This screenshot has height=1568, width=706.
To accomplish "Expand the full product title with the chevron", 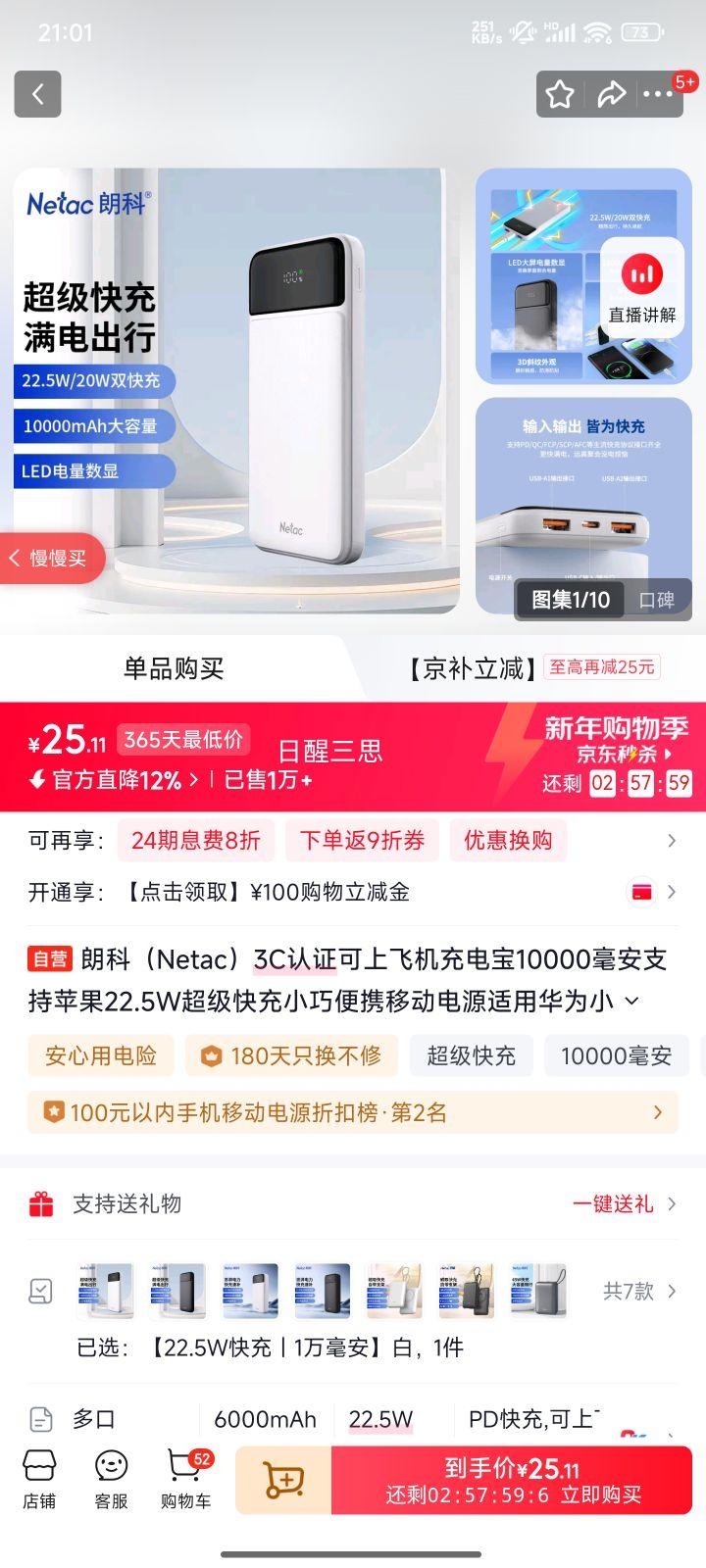I will click(632, 1001).
